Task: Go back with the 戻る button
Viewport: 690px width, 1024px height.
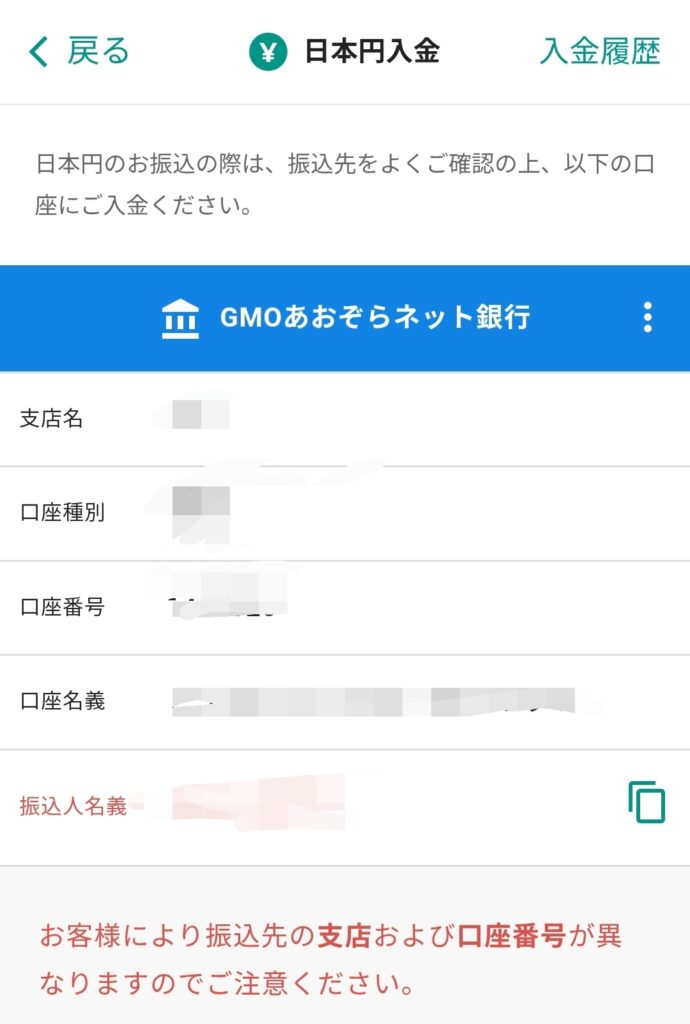Action: click(x=80, y=52)
